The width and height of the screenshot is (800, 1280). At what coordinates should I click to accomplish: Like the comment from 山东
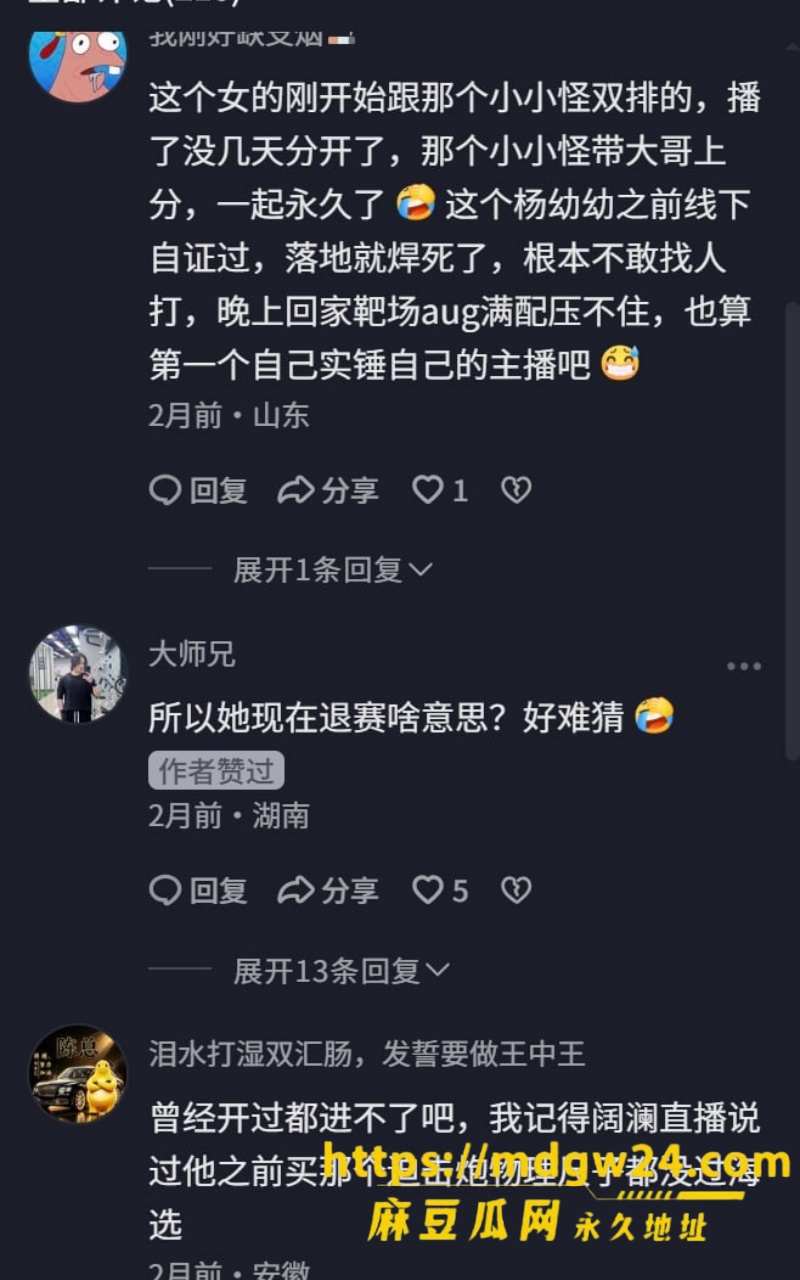(440, 490)
